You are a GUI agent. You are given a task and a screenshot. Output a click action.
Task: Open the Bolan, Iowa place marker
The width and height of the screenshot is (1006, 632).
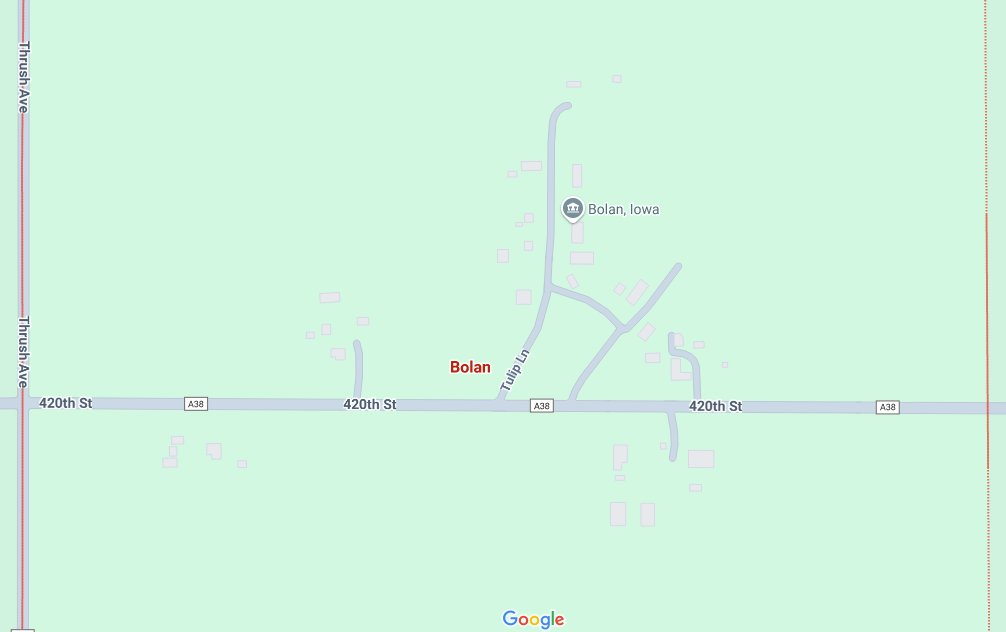pyautogui.click(x=573, y=208)
